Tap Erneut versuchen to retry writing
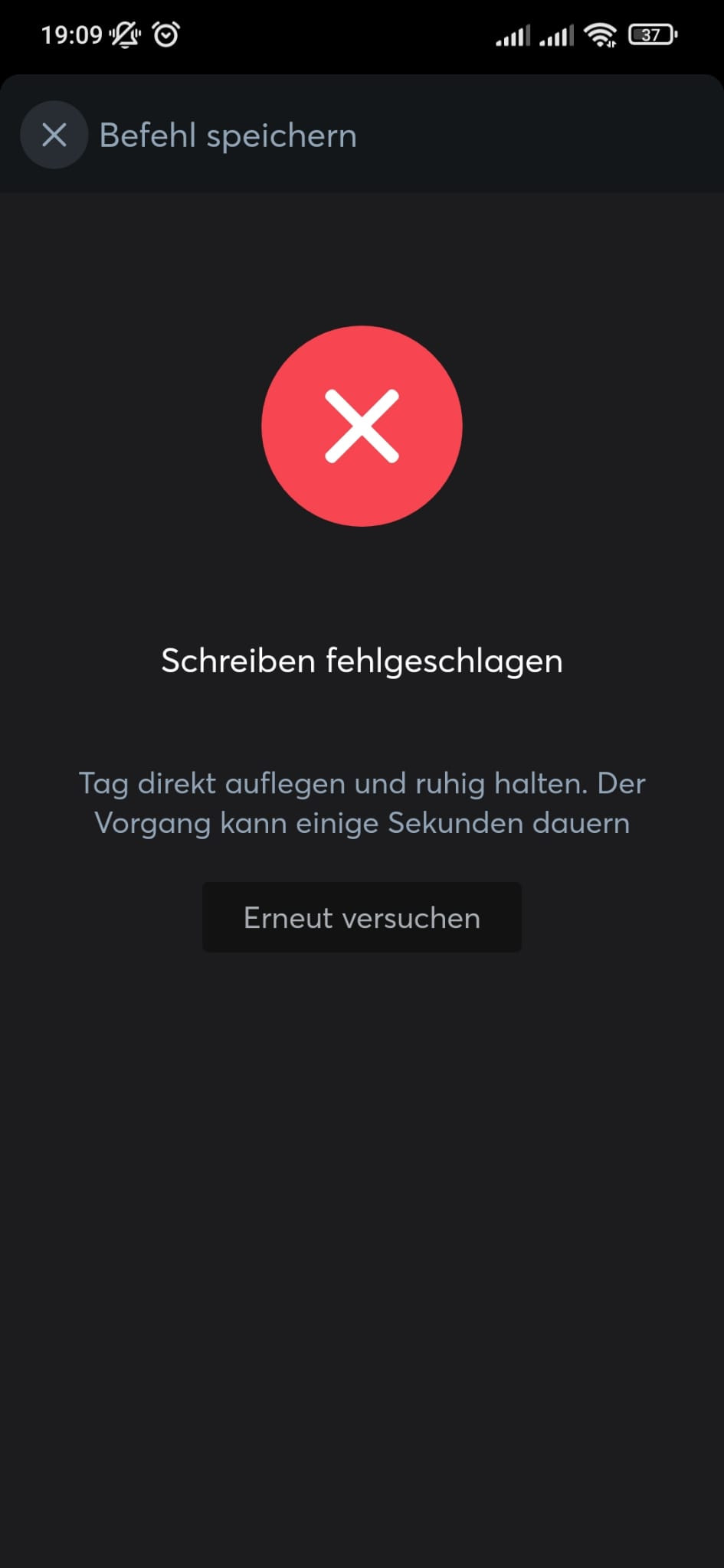The image size is (724, 1568). 362,917
